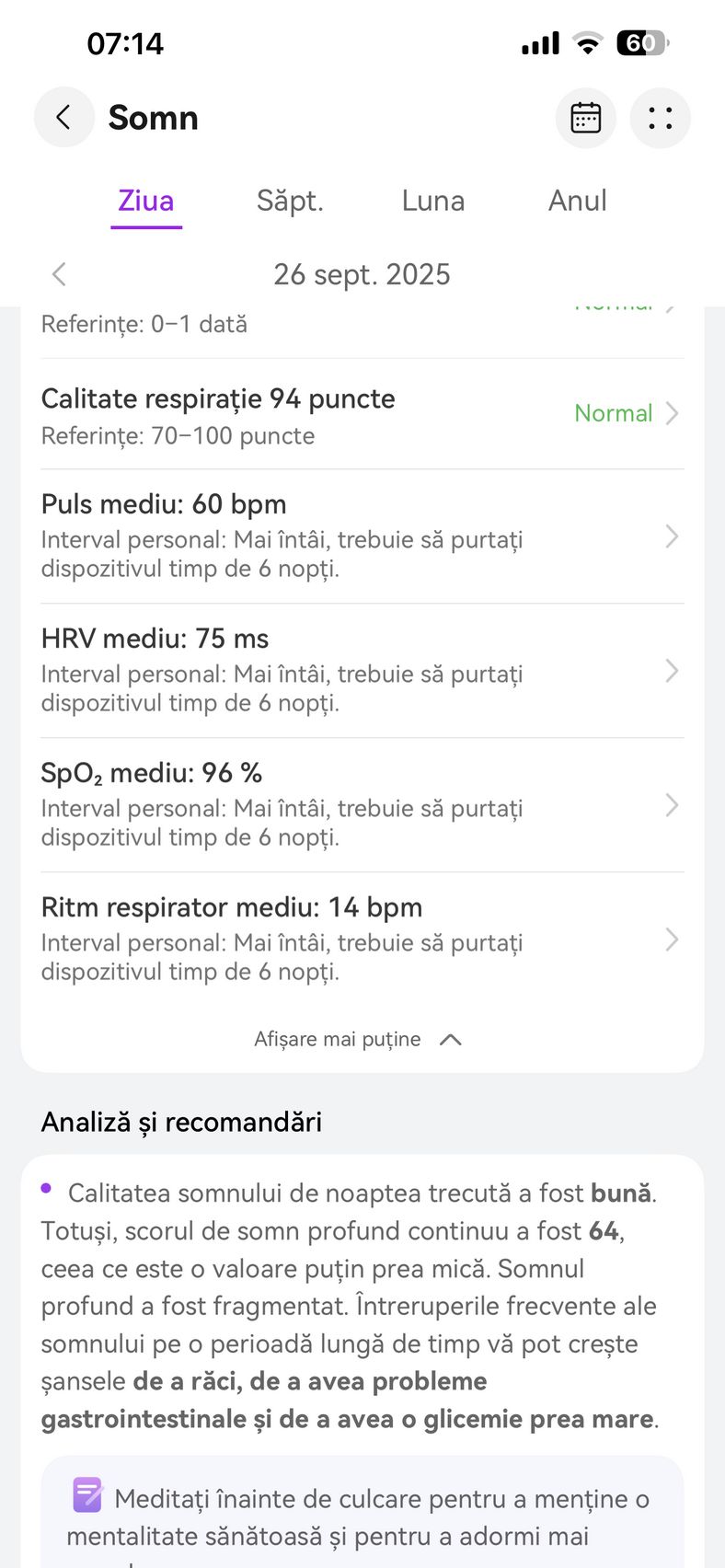
Task: View HRV mediu 75 ms details
Action: (362, 670)
